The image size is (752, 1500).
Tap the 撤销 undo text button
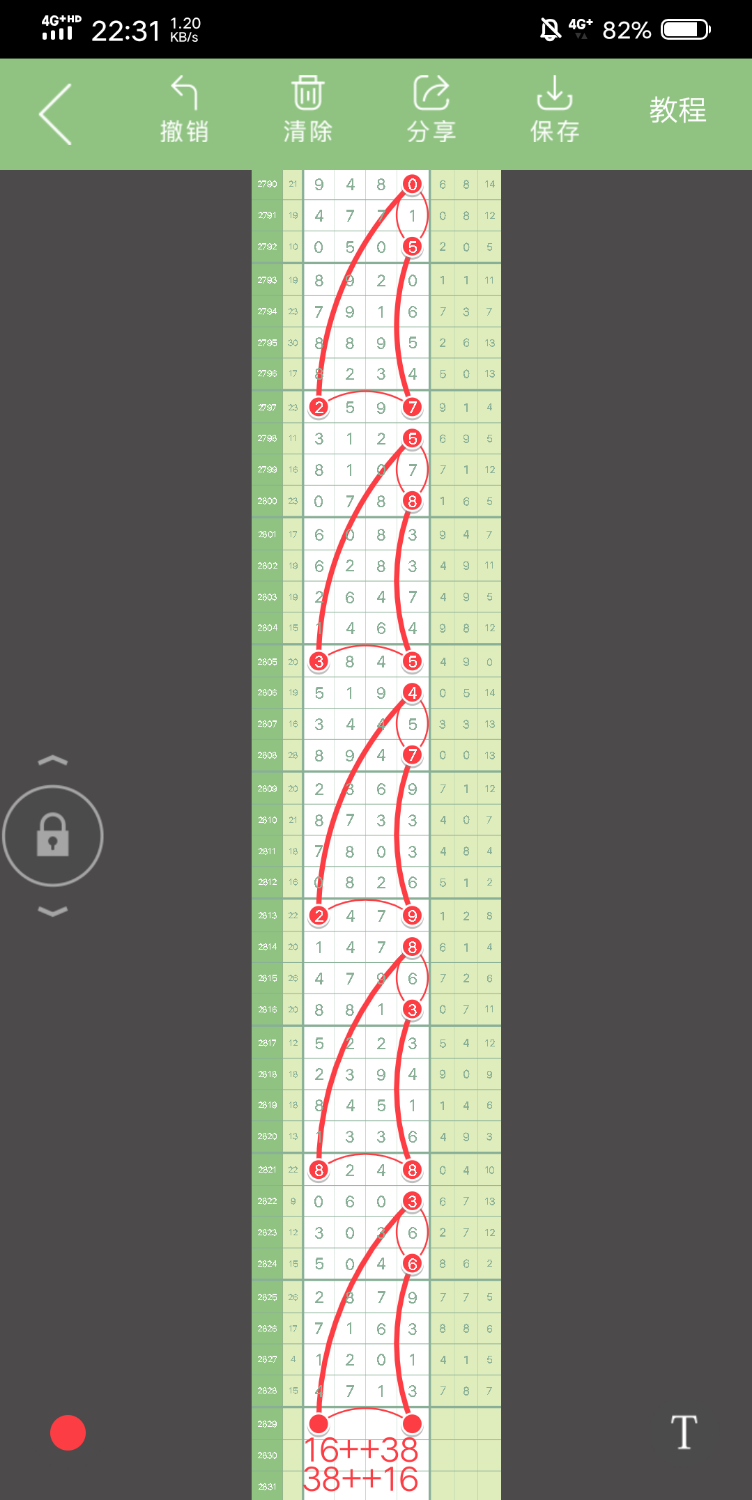(x=184, y=131)
